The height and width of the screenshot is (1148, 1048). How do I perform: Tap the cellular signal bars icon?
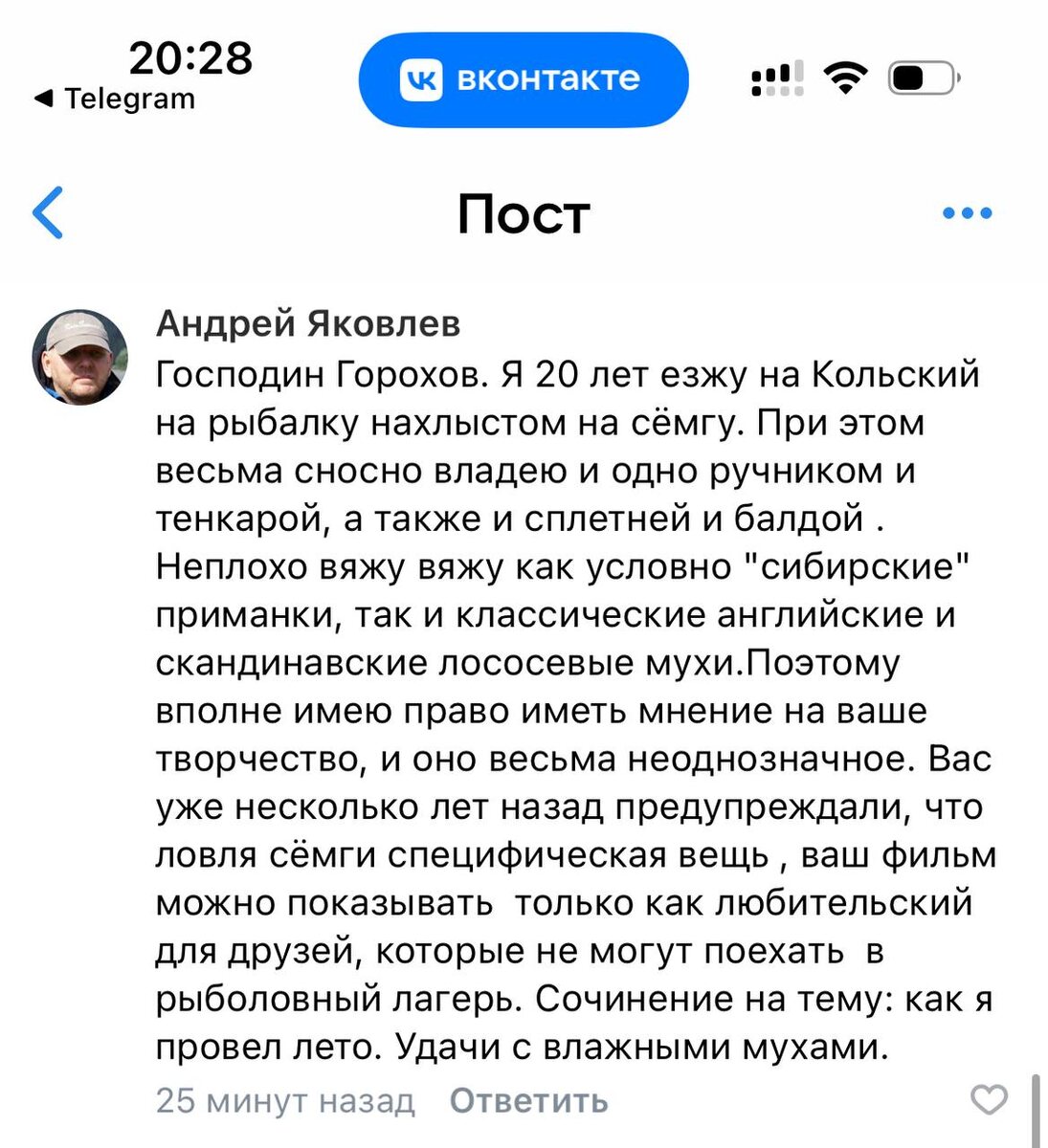pyautogui.click(x=777, y=78)
